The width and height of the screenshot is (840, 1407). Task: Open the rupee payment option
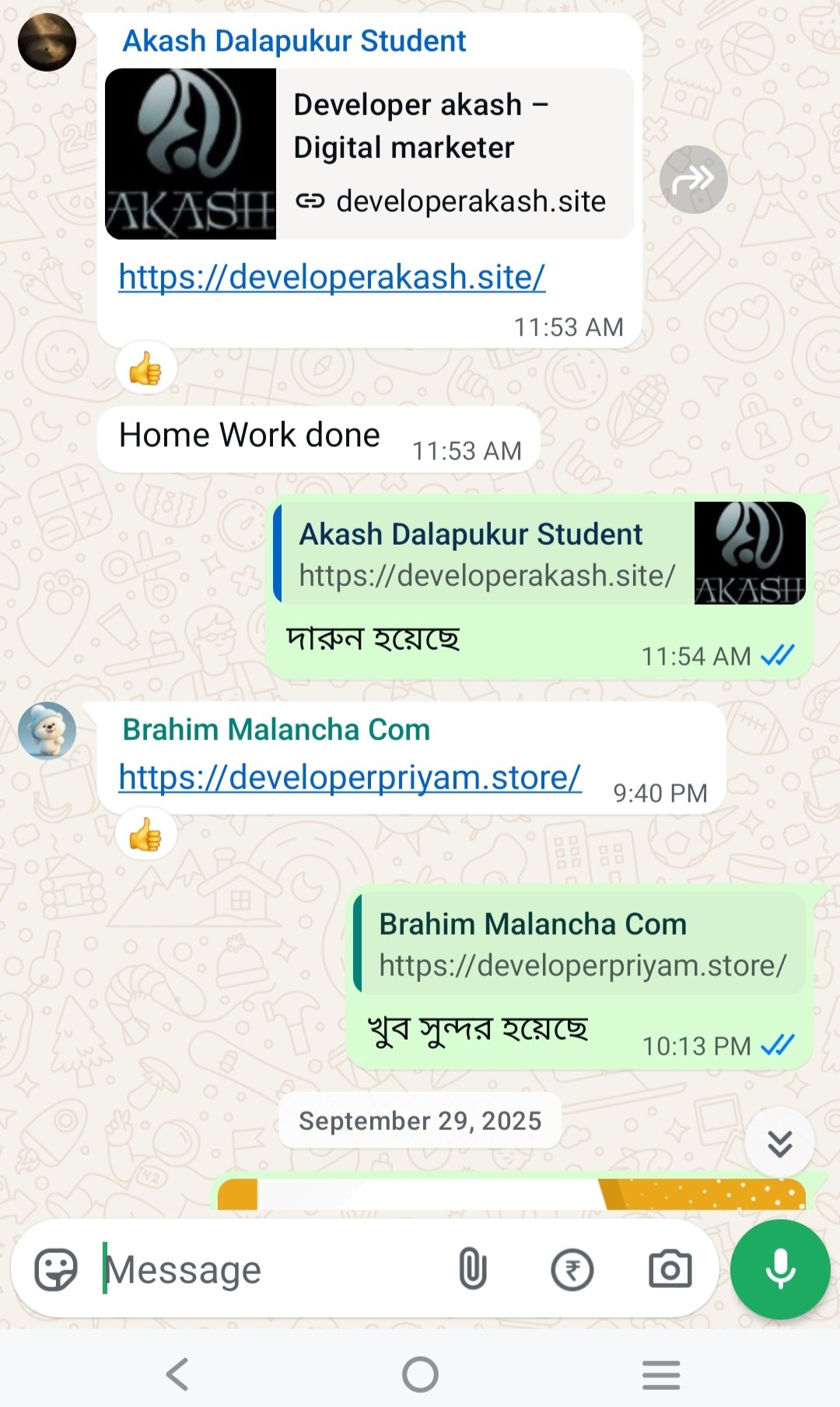click(572, 1270)
